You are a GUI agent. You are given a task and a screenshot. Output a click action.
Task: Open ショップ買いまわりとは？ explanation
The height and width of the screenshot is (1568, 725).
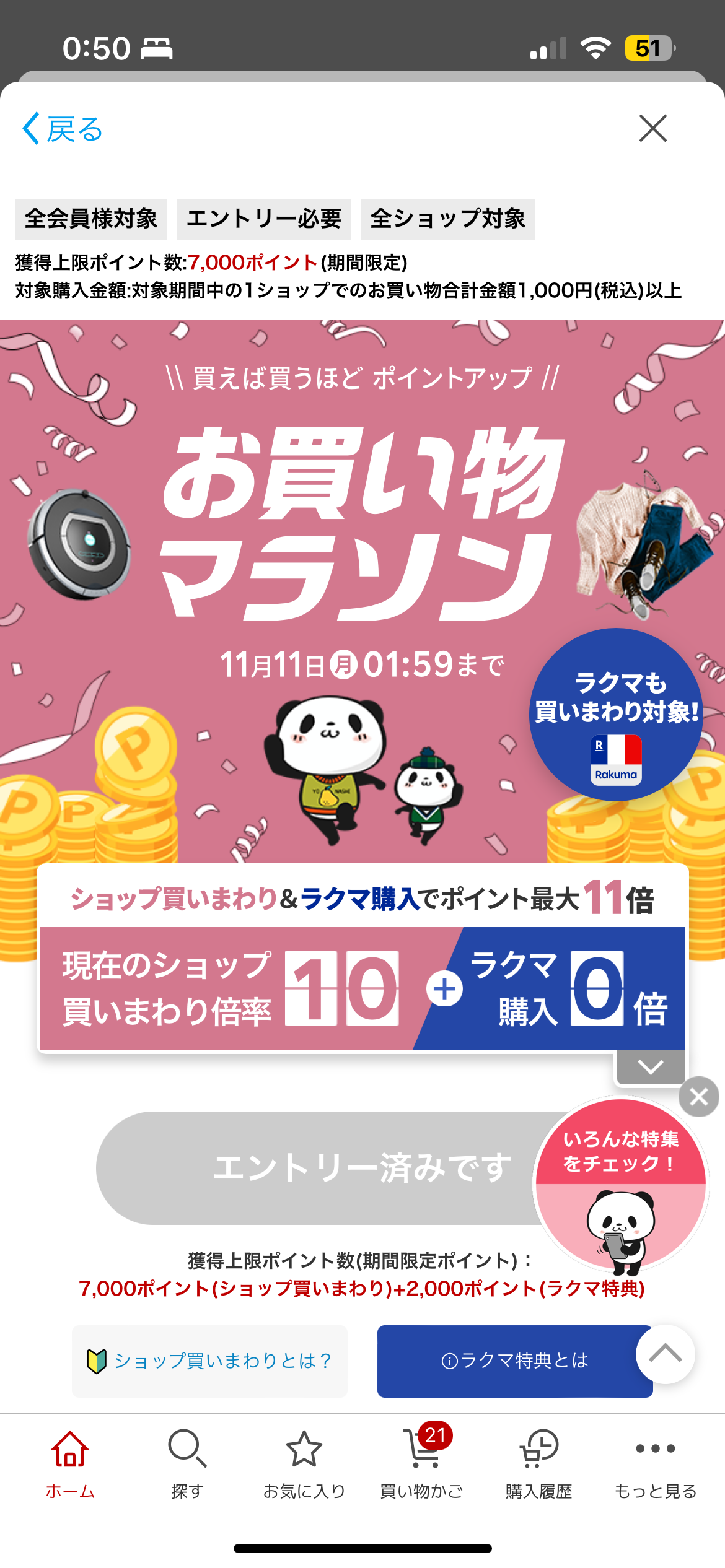(209, 1361)
